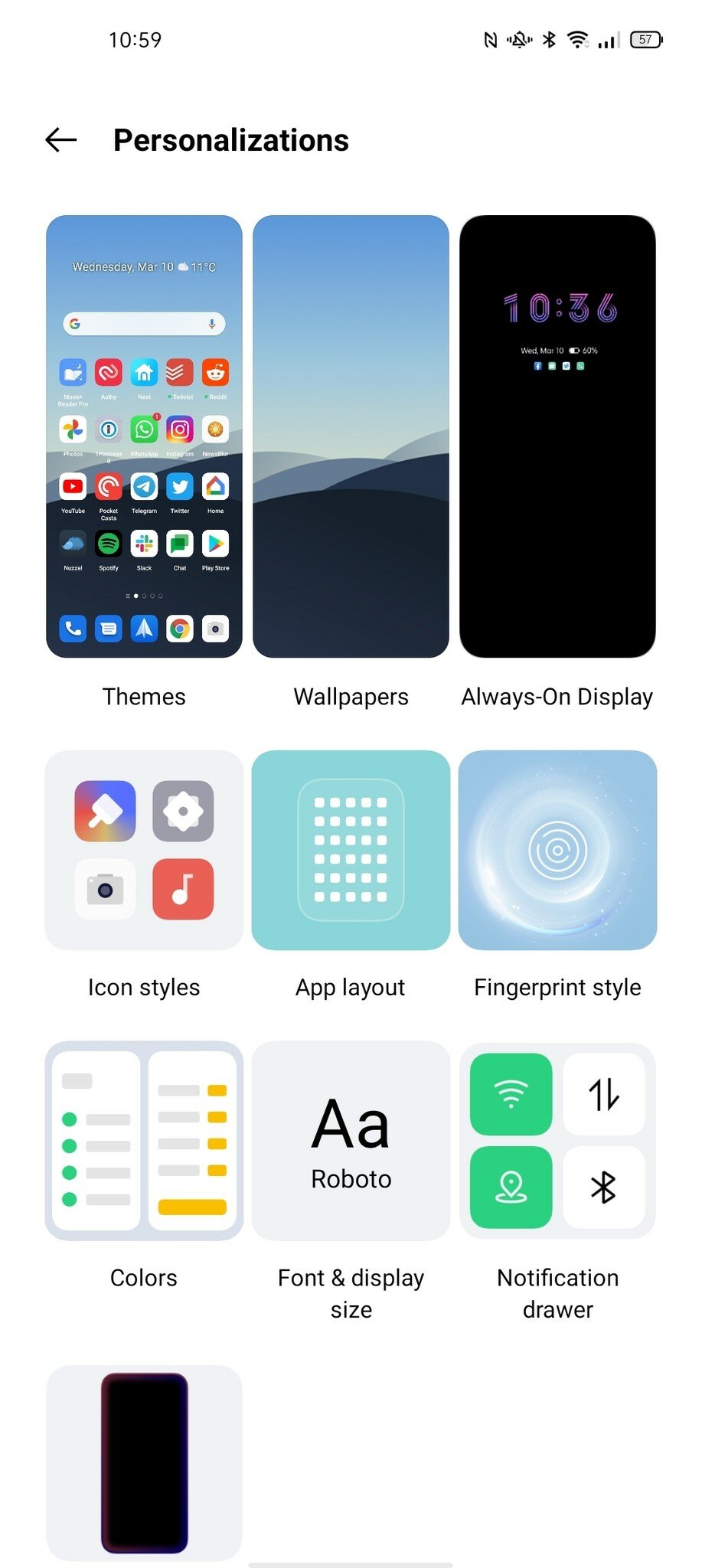Open the edge lighting phone tile
Screen dimensions: 702x1568
click(x=144, y=1462)
